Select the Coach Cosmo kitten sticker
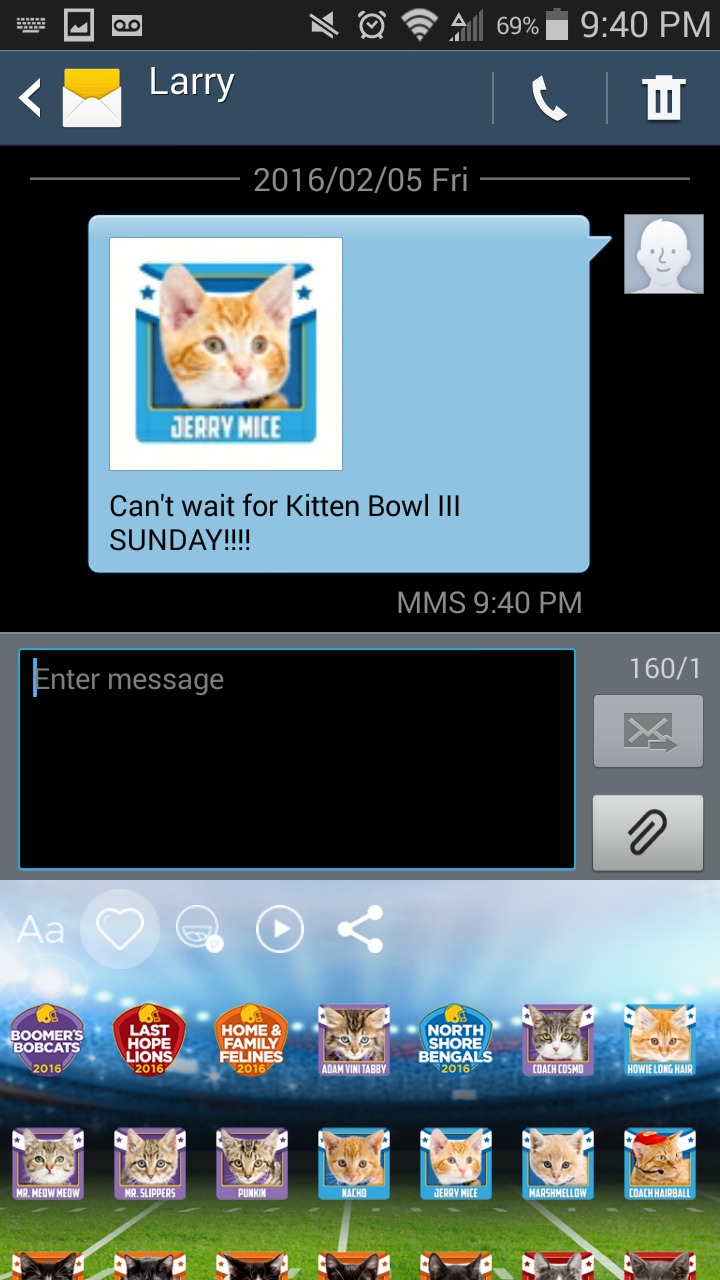 click(x=558, y=1041)
